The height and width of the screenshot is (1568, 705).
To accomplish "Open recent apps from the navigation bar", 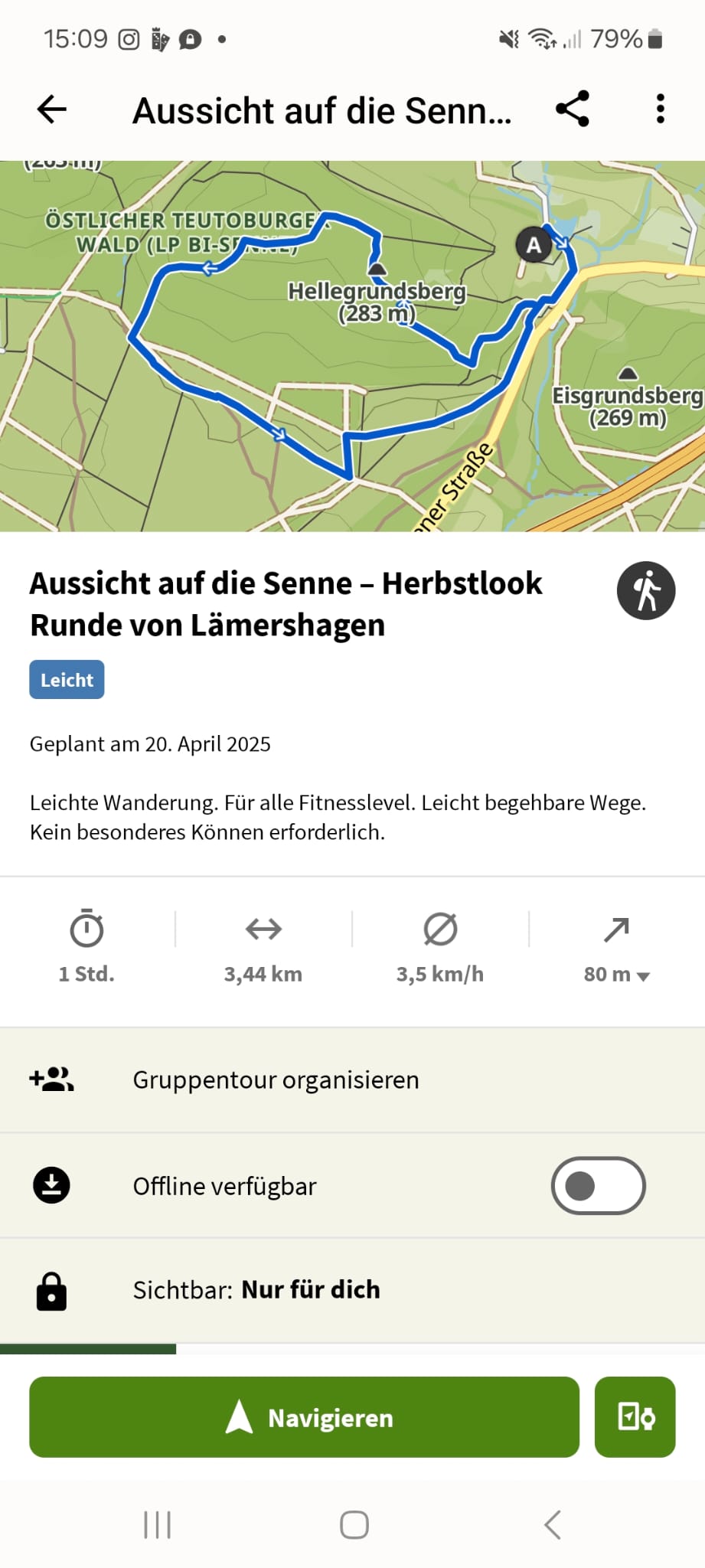I will point(158,1524).
